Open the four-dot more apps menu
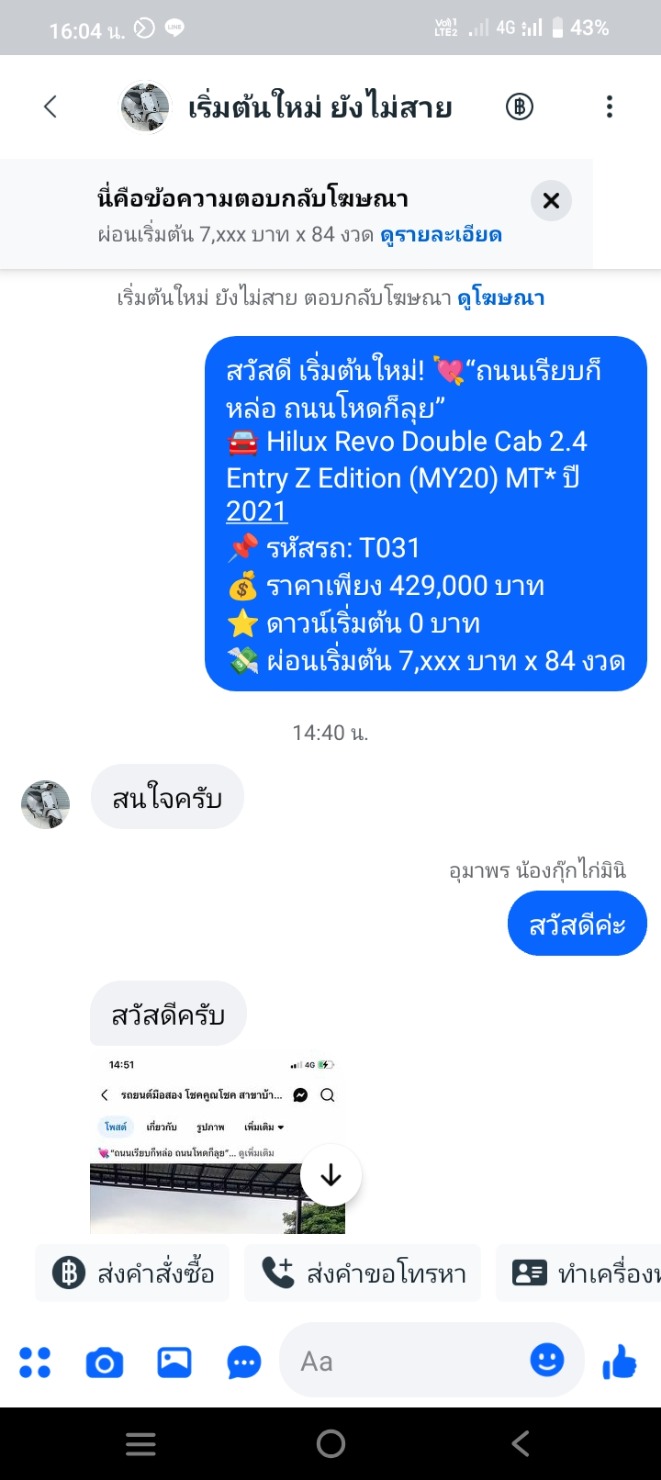Image resolution: width=661 pixels, height=1480 pixels. [35, 1362]
